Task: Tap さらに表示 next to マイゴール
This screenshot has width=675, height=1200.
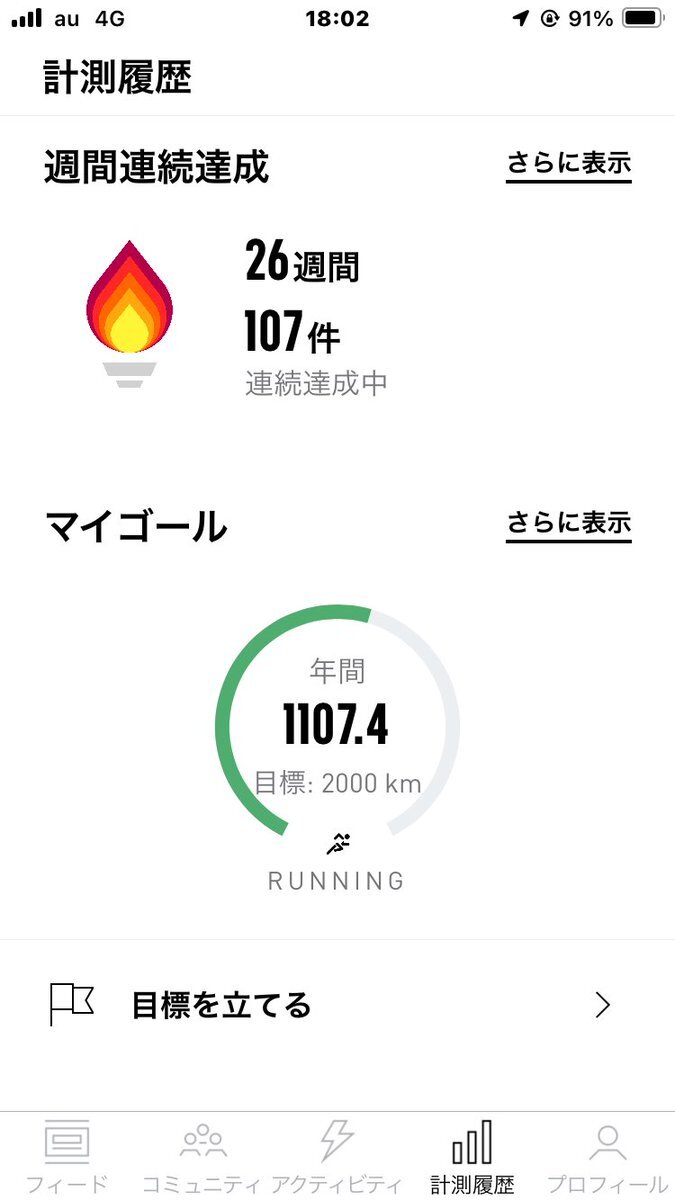Action: tap(568, 524)
